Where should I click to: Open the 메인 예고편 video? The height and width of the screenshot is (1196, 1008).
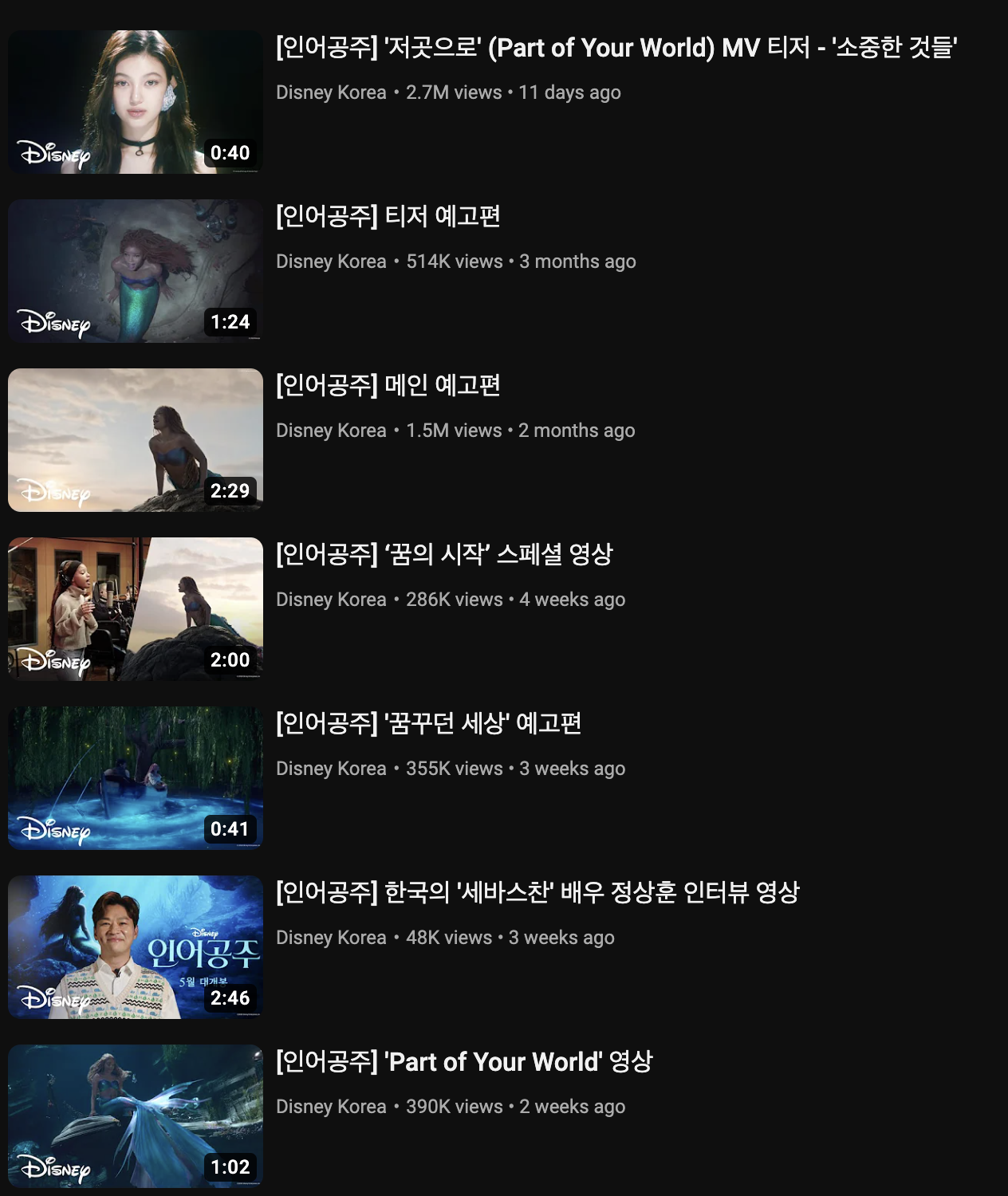pos(388,386)
